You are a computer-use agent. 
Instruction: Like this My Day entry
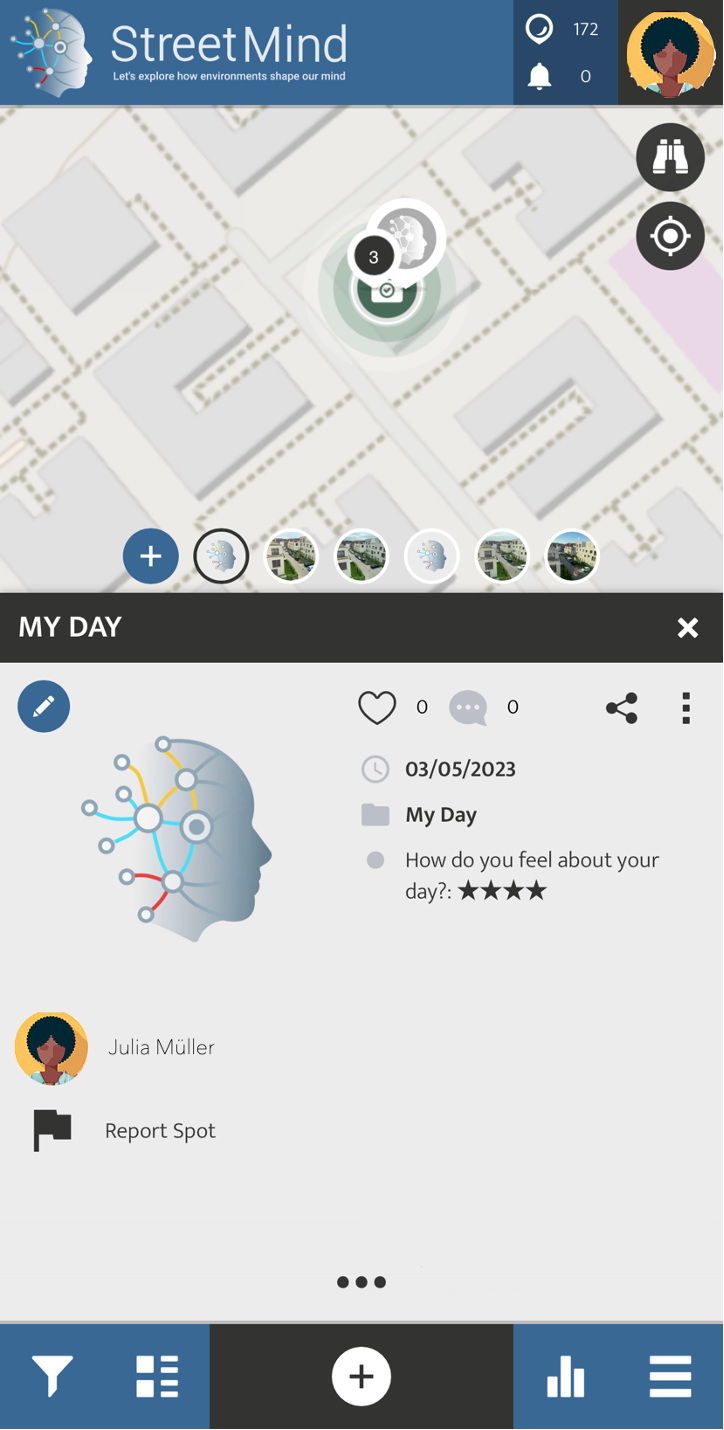pos(377,708)
